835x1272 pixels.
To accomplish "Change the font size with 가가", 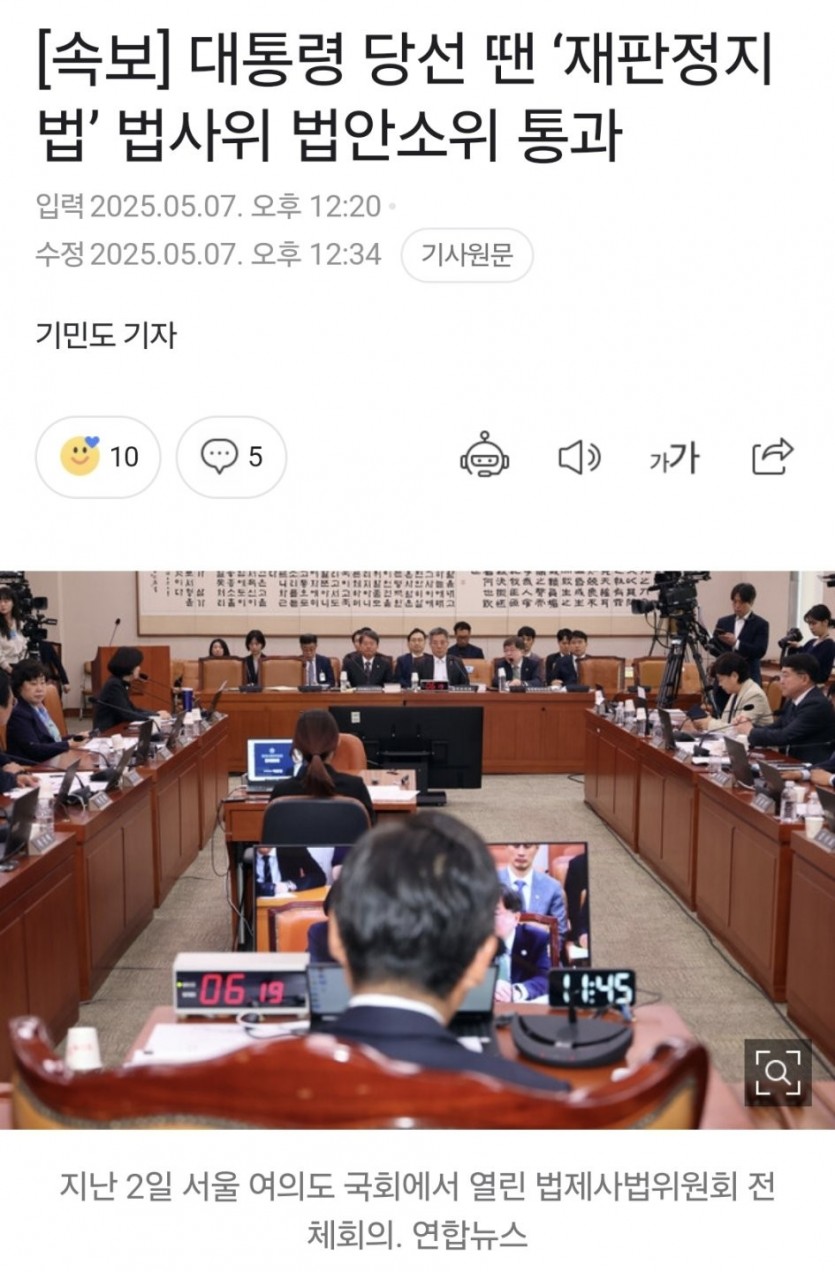I will [674, 458].
